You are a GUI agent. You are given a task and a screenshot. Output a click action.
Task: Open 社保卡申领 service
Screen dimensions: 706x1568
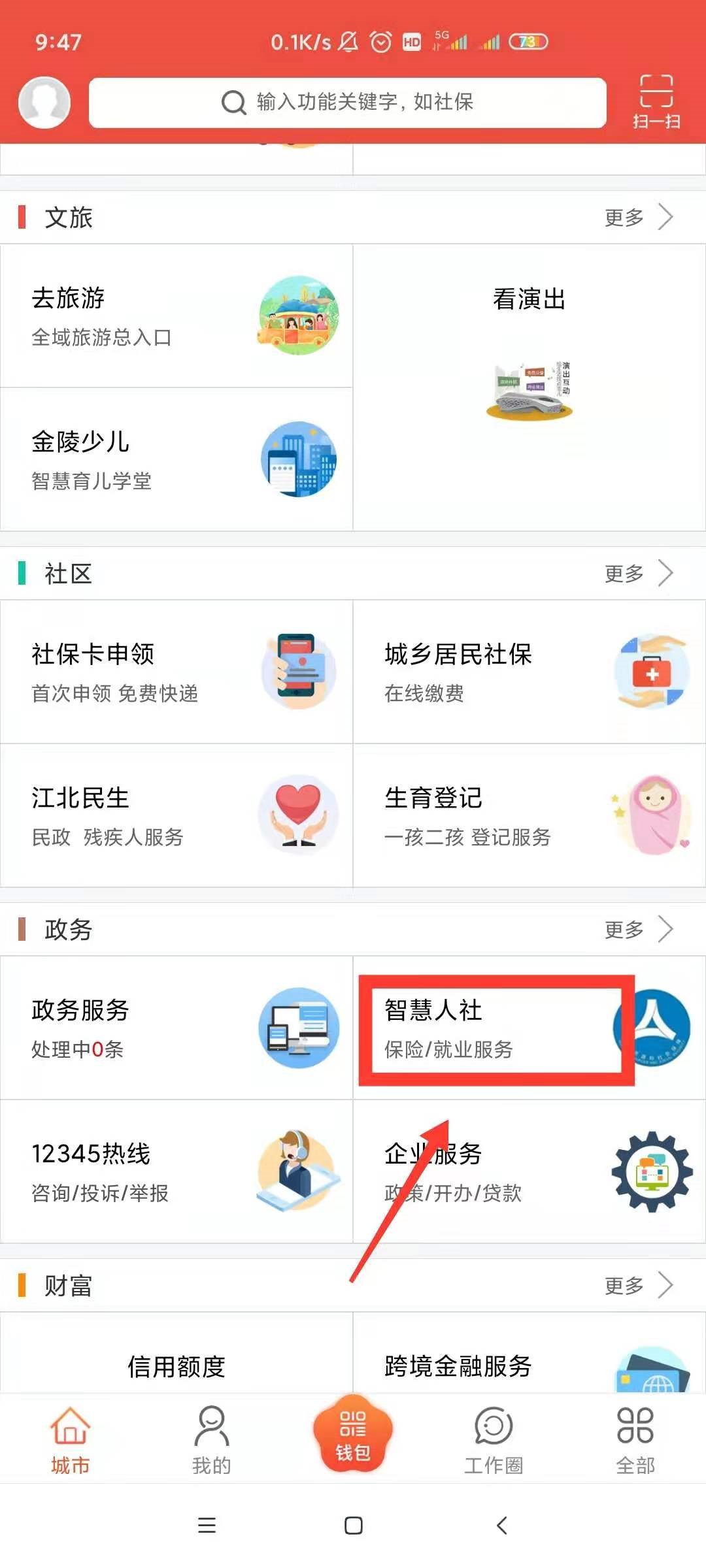point(176,672)
